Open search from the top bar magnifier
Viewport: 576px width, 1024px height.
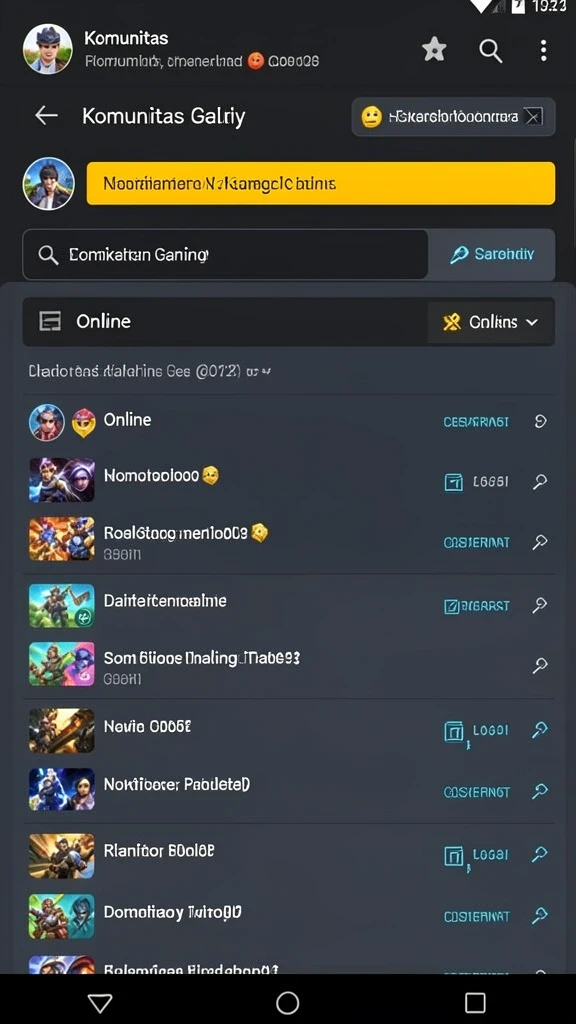tap(490, 50)
